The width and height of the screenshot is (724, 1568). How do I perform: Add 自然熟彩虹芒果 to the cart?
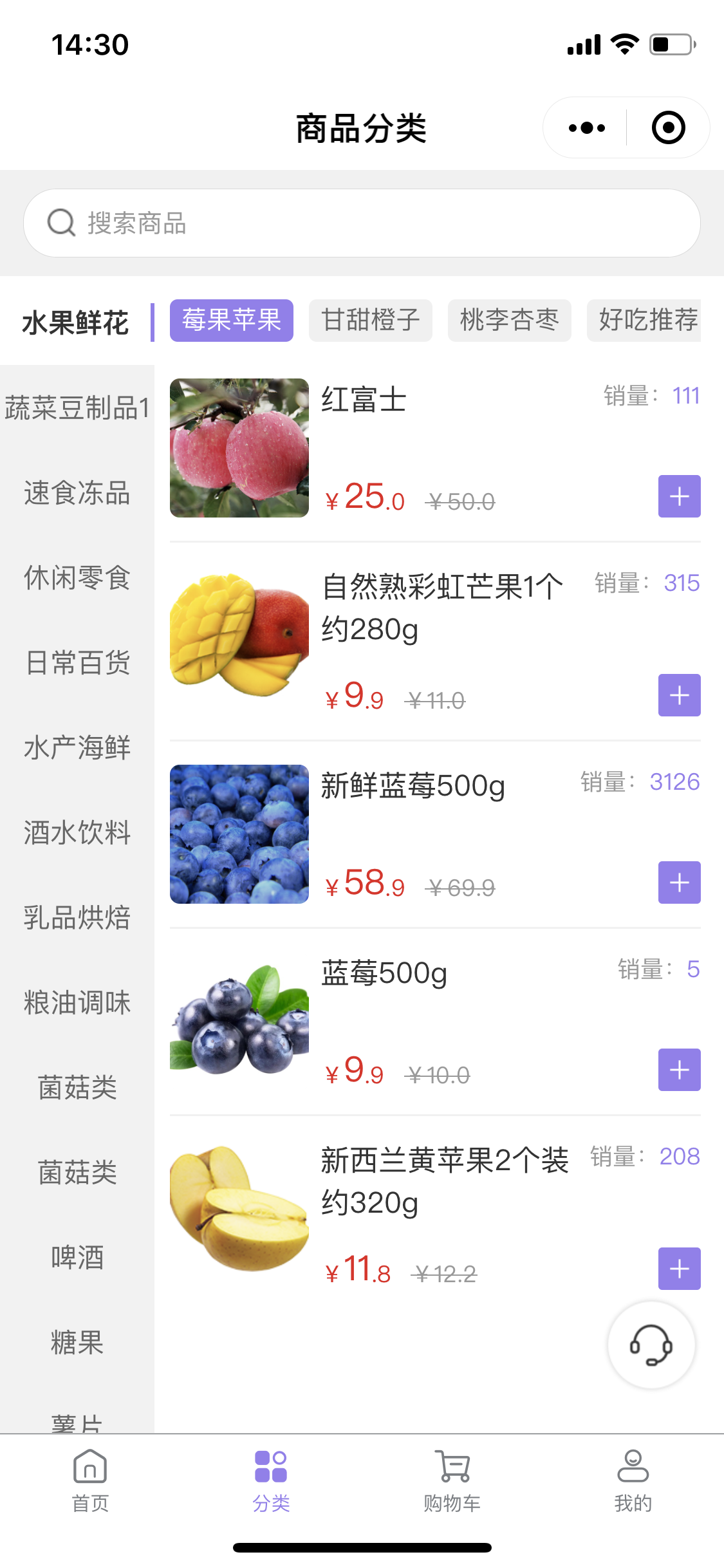coord(679,695)
